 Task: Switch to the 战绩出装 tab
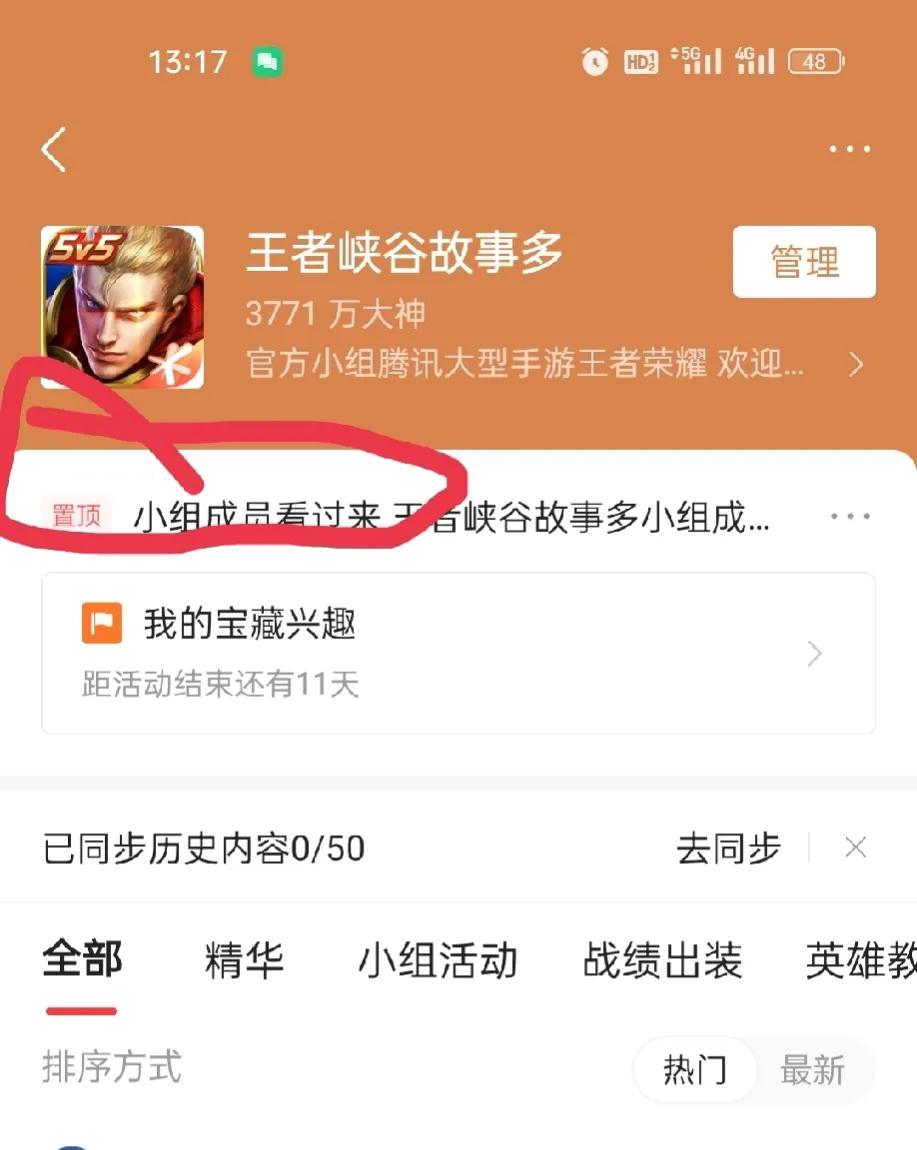tap(662, 961)
